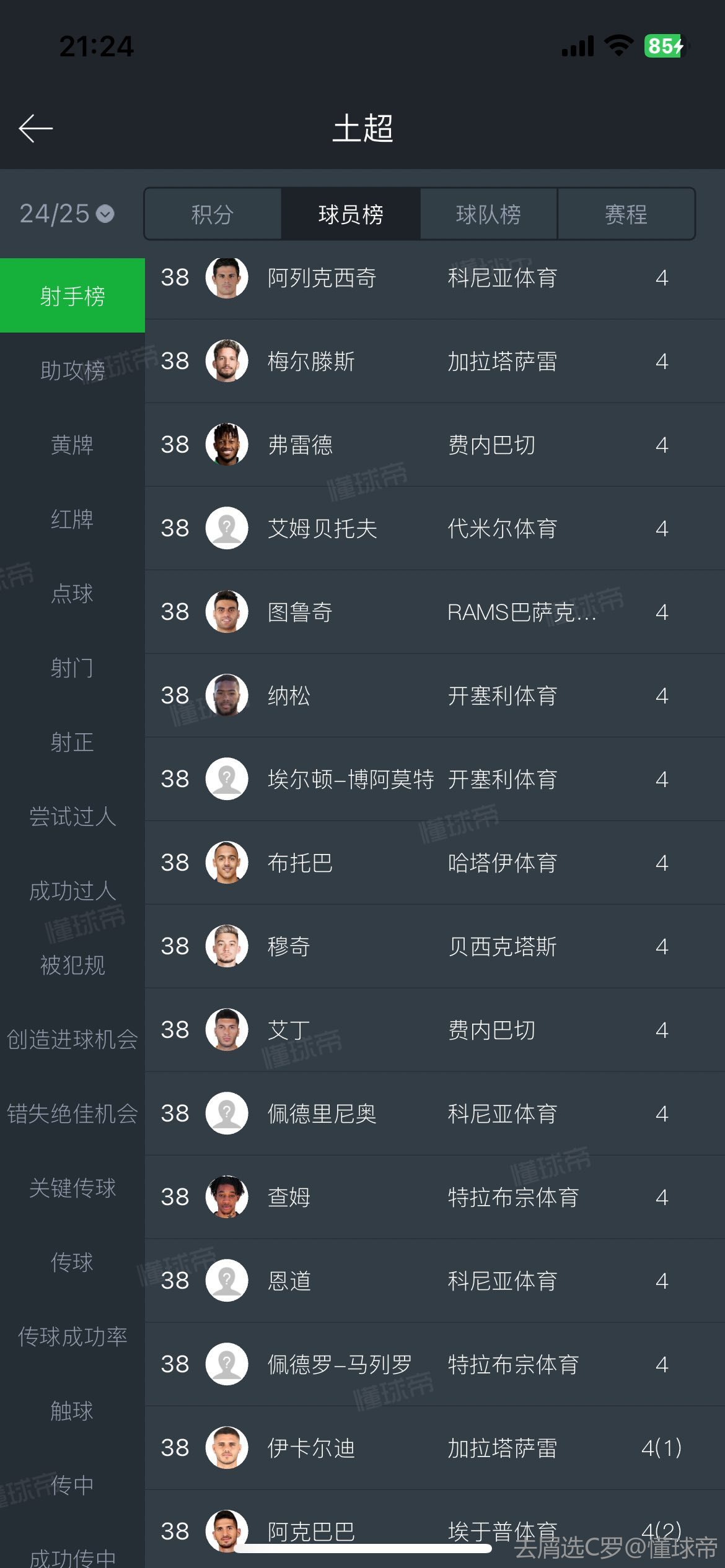
Task: Select 点球 ranking
Action: click(72, 593)
